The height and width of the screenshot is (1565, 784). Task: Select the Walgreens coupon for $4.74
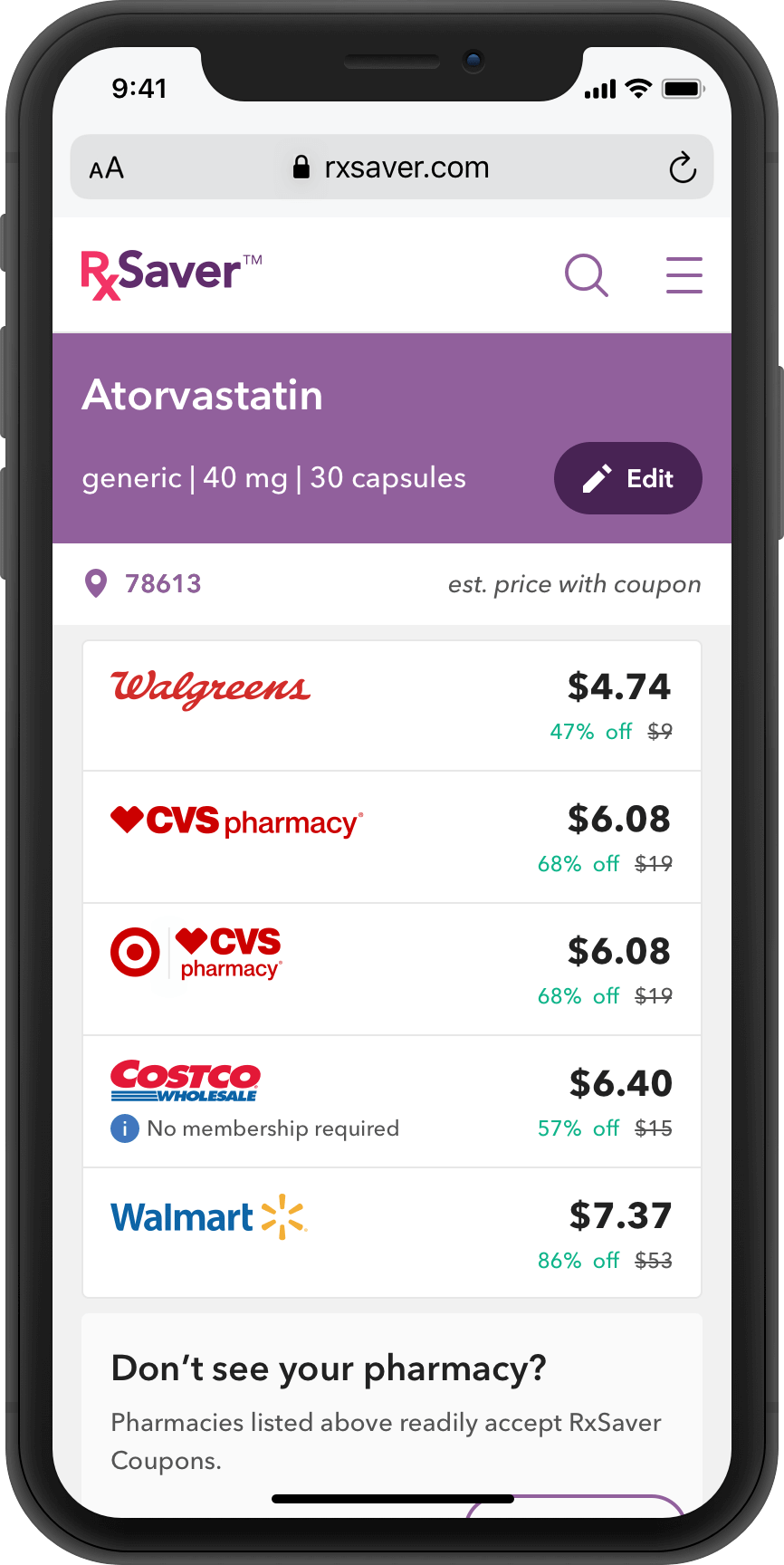click(x=391, y=706)
